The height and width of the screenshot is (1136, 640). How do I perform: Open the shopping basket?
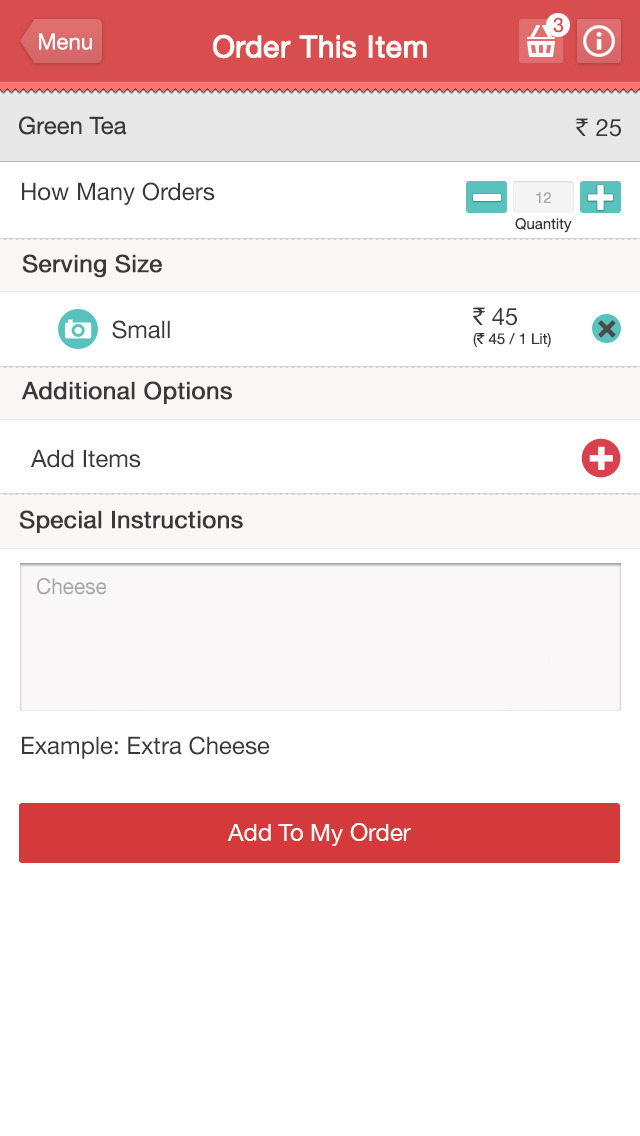point(541,42)
